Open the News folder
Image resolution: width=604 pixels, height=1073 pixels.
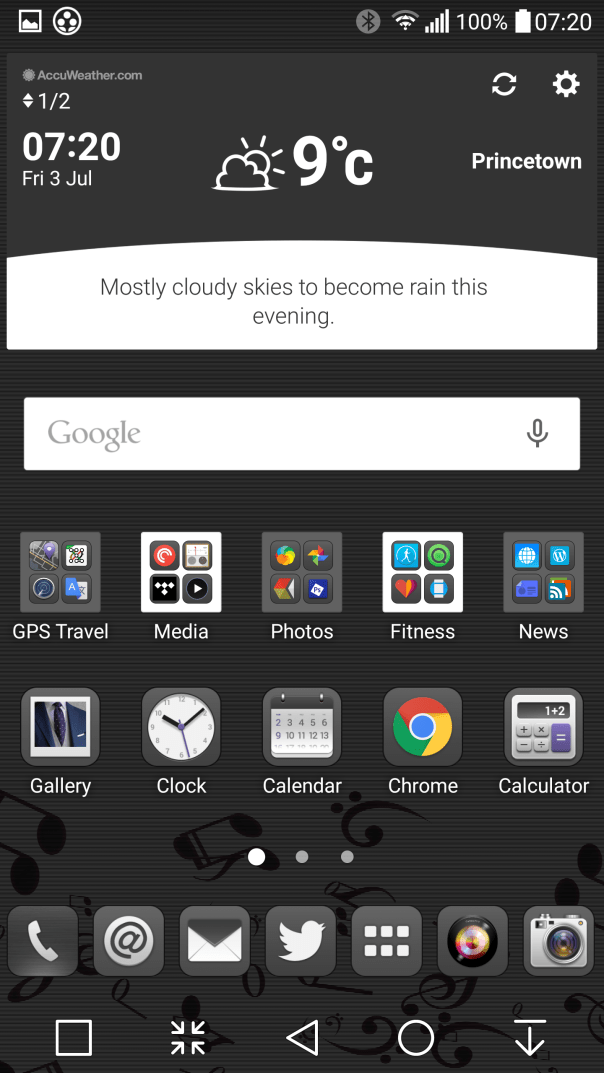tap(543, 572)
